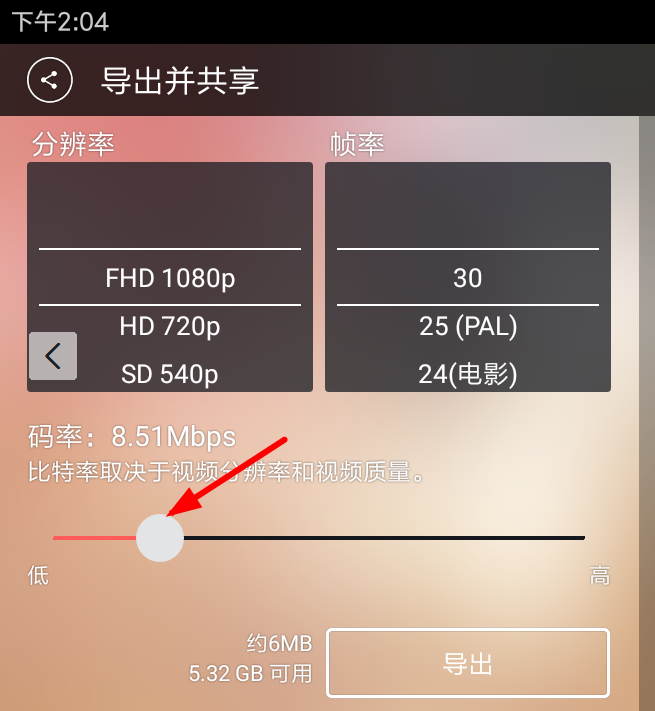Viewport: 655px width, 711px height.
Task: Pick SD 540p resolution
Action: click(170, 375)
